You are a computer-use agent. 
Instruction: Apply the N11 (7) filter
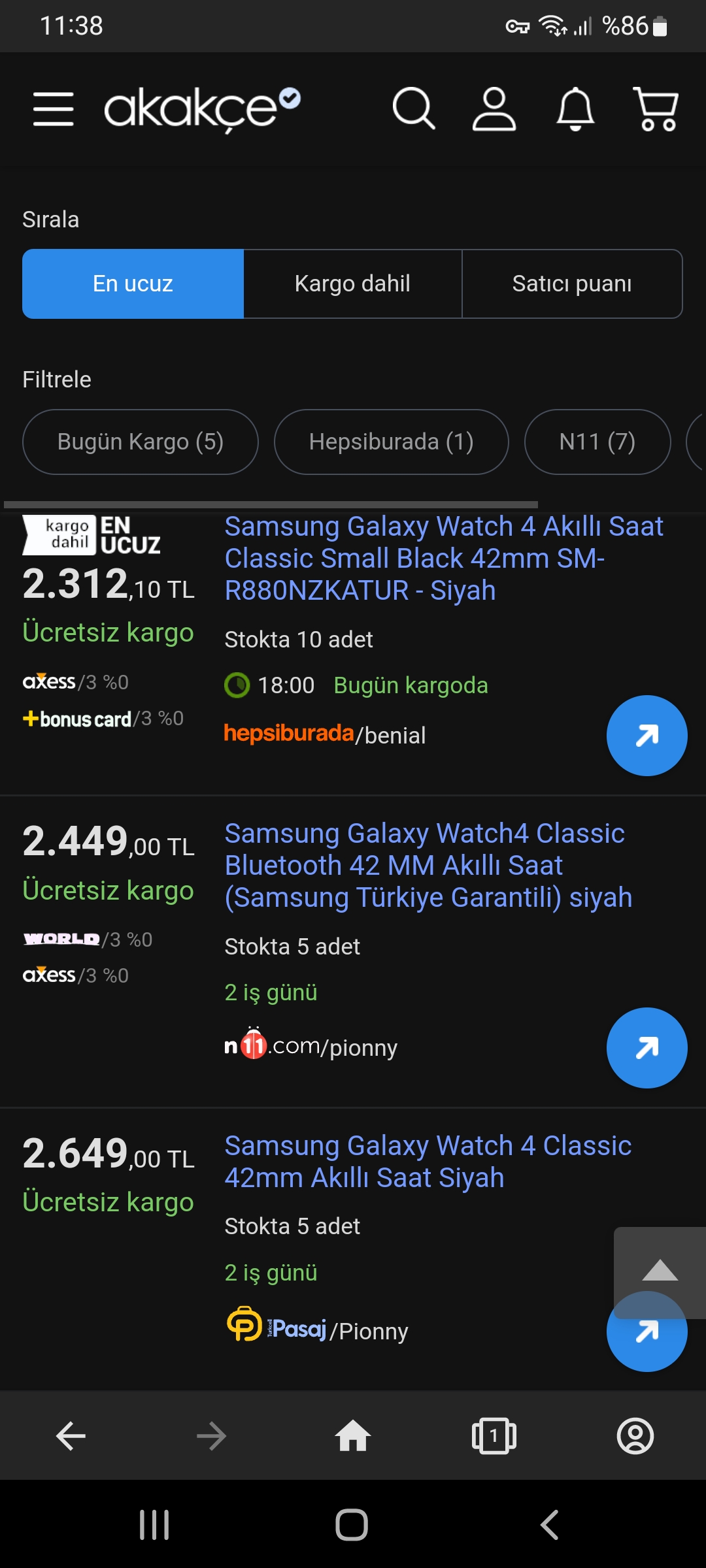597,442
